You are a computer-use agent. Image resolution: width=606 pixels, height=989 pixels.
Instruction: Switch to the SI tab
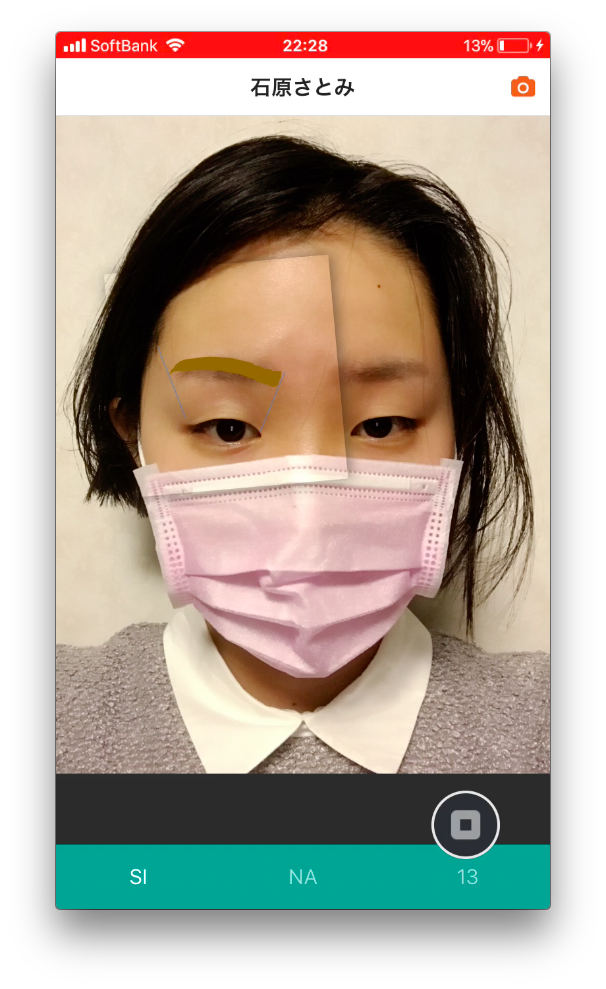[138, 877]
